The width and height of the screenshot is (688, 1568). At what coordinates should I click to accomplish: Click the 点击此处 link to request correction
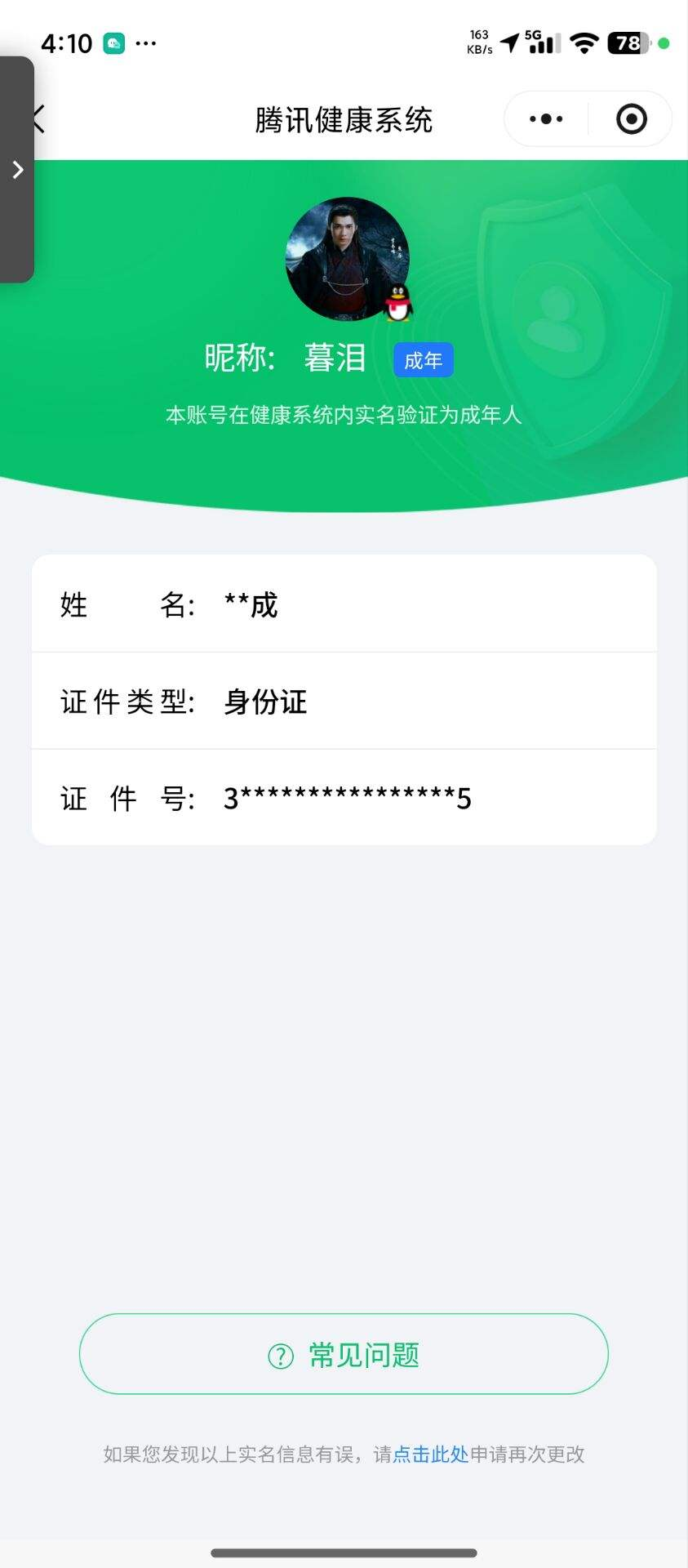(430, 1454)
